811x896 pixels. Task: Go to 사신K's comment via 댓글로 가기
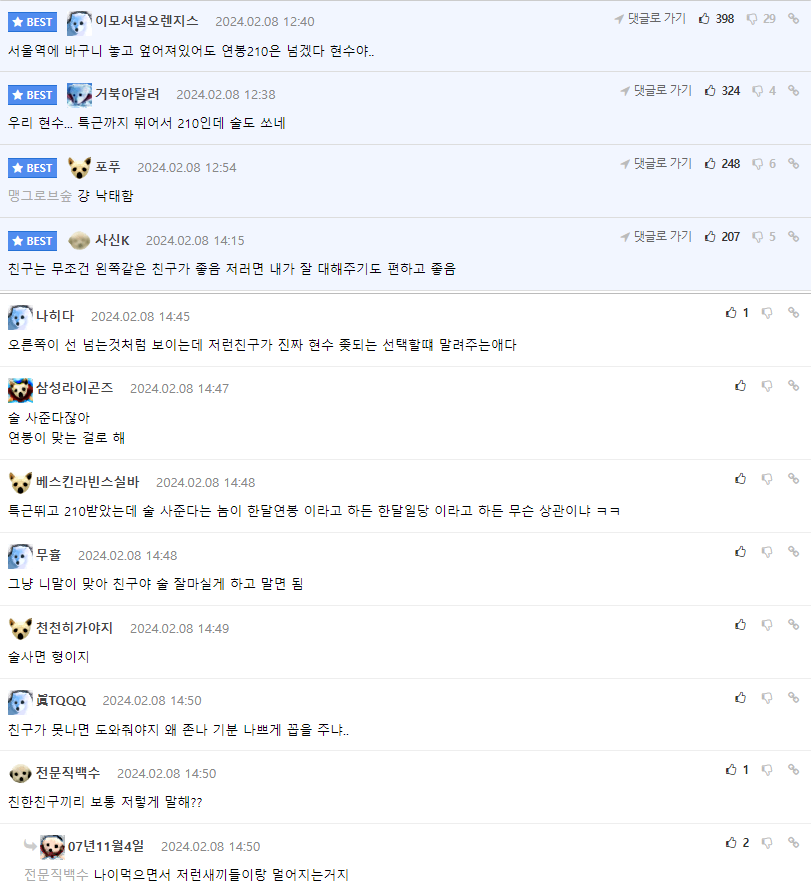656,237
